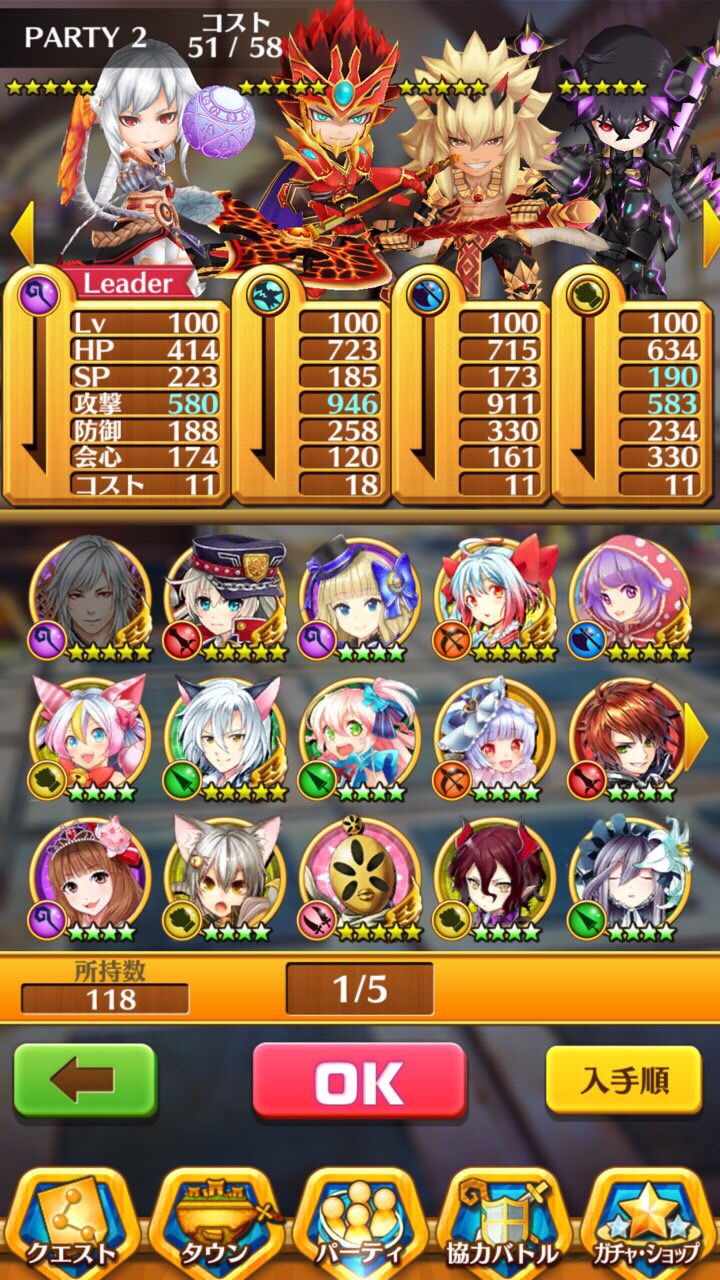The width and height of the screenshot is (720, 1280).
Task: Open the クエスト tab
Action: (70, 1224)
